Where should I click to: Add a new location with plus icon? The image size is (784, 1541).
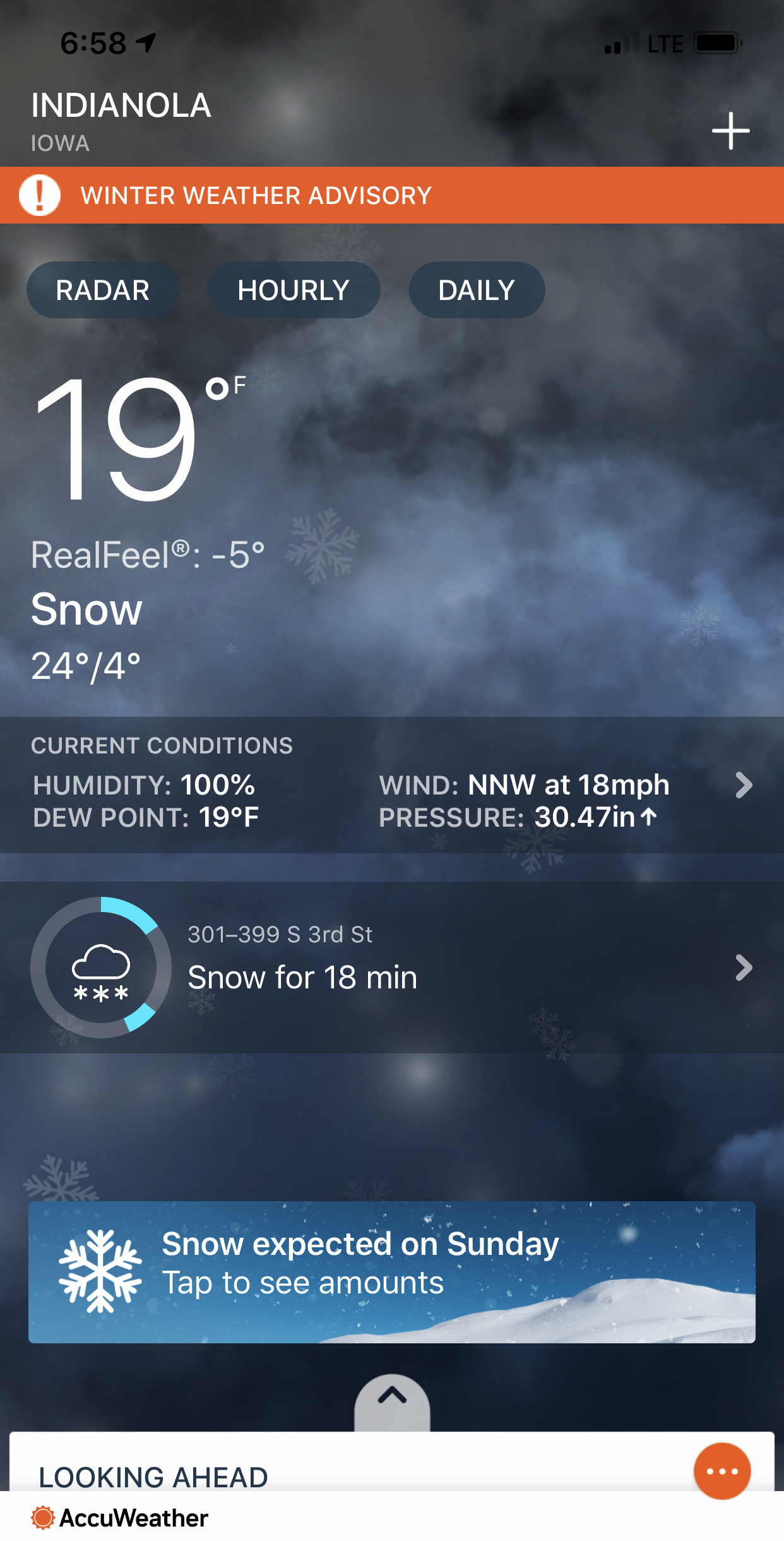pyautogui.click(x=730, y=131)
